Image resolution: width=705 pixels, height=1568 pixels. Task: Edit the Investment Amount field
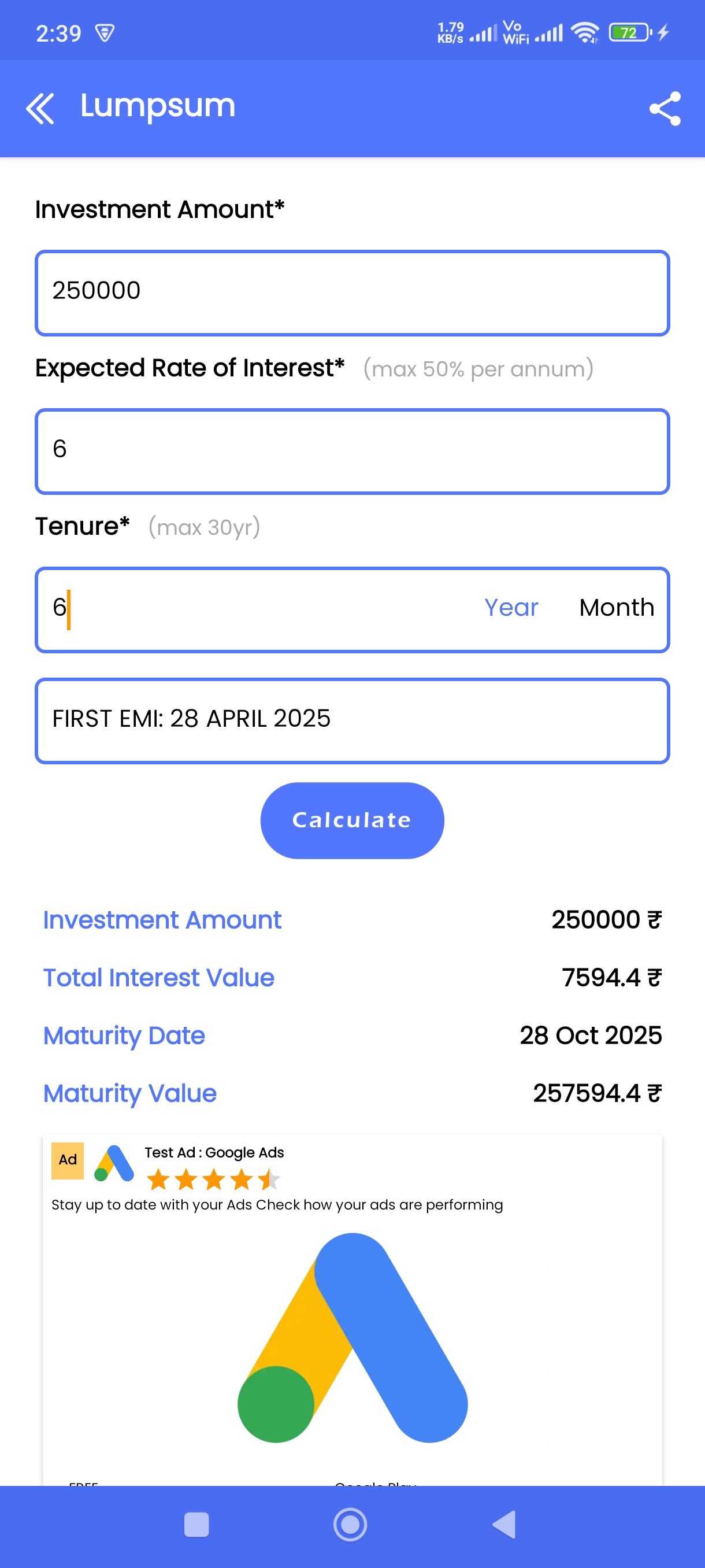[x=352, y=293]
